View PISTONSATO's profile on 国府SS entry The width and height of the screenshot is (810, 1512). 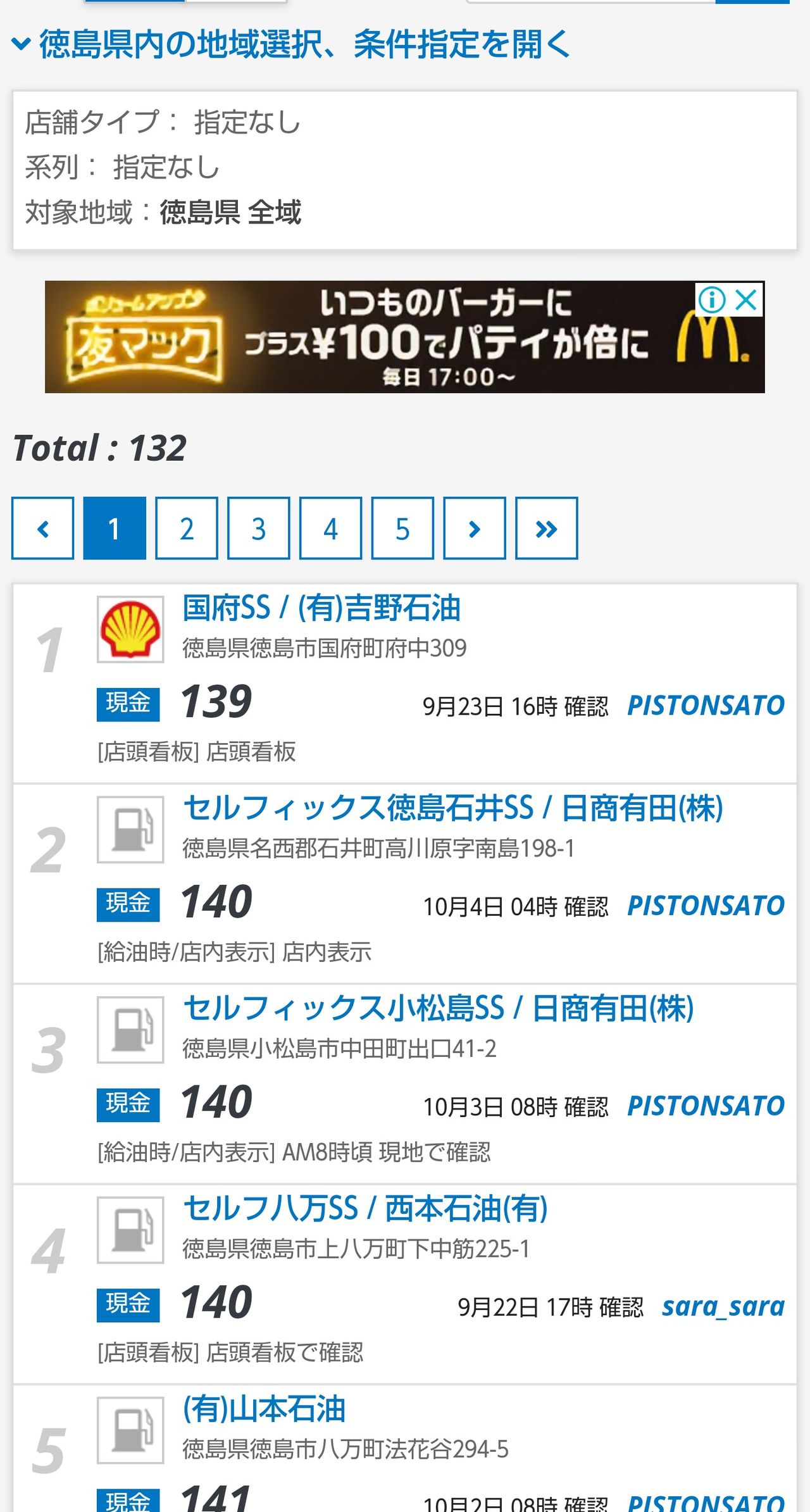coord(706,706)
